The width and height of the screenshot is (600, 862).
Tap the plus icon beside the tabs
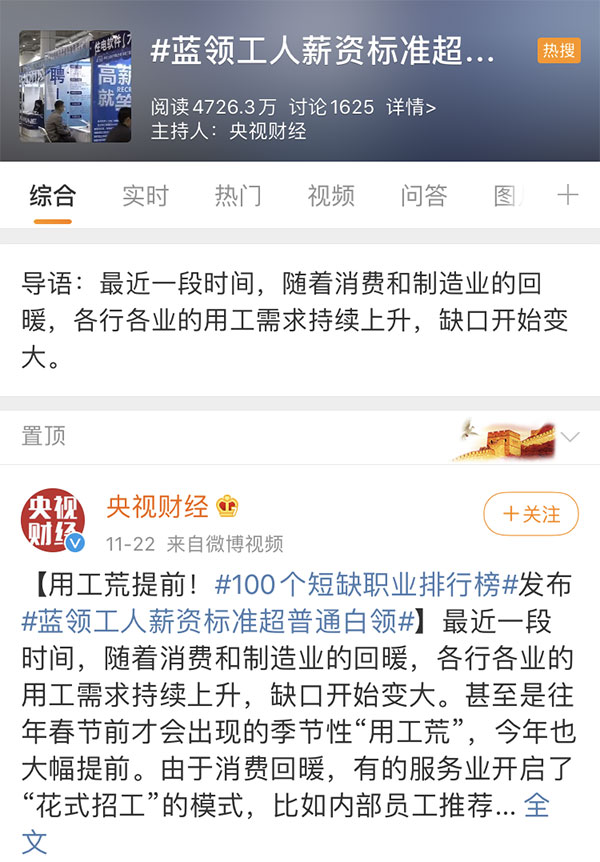(568, 195)
